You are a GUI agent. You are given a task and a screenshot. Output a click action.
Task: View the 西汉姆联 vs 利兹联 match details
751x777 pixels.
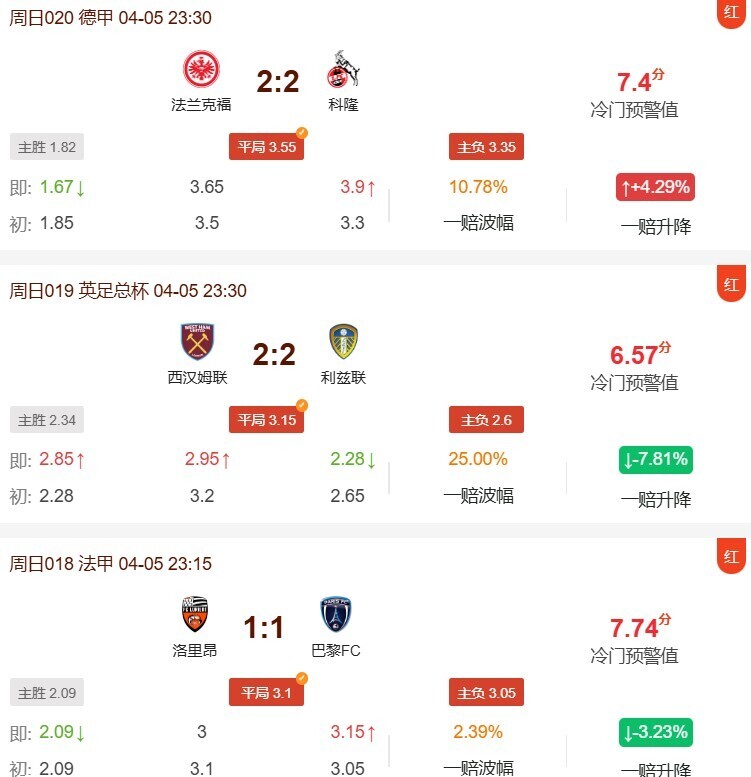click(274, 354)
